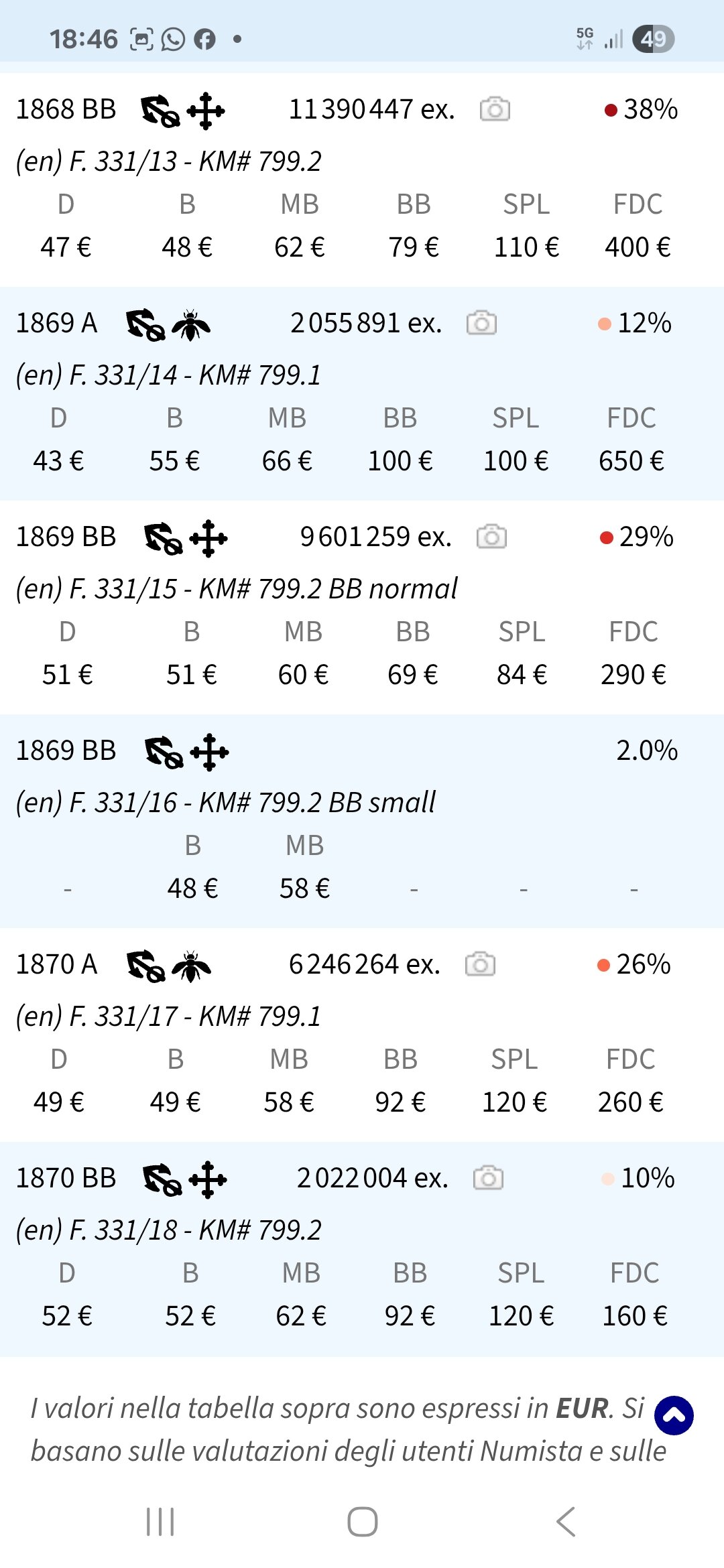Jump back to top with the arrow button

(x=674, y=1415)
